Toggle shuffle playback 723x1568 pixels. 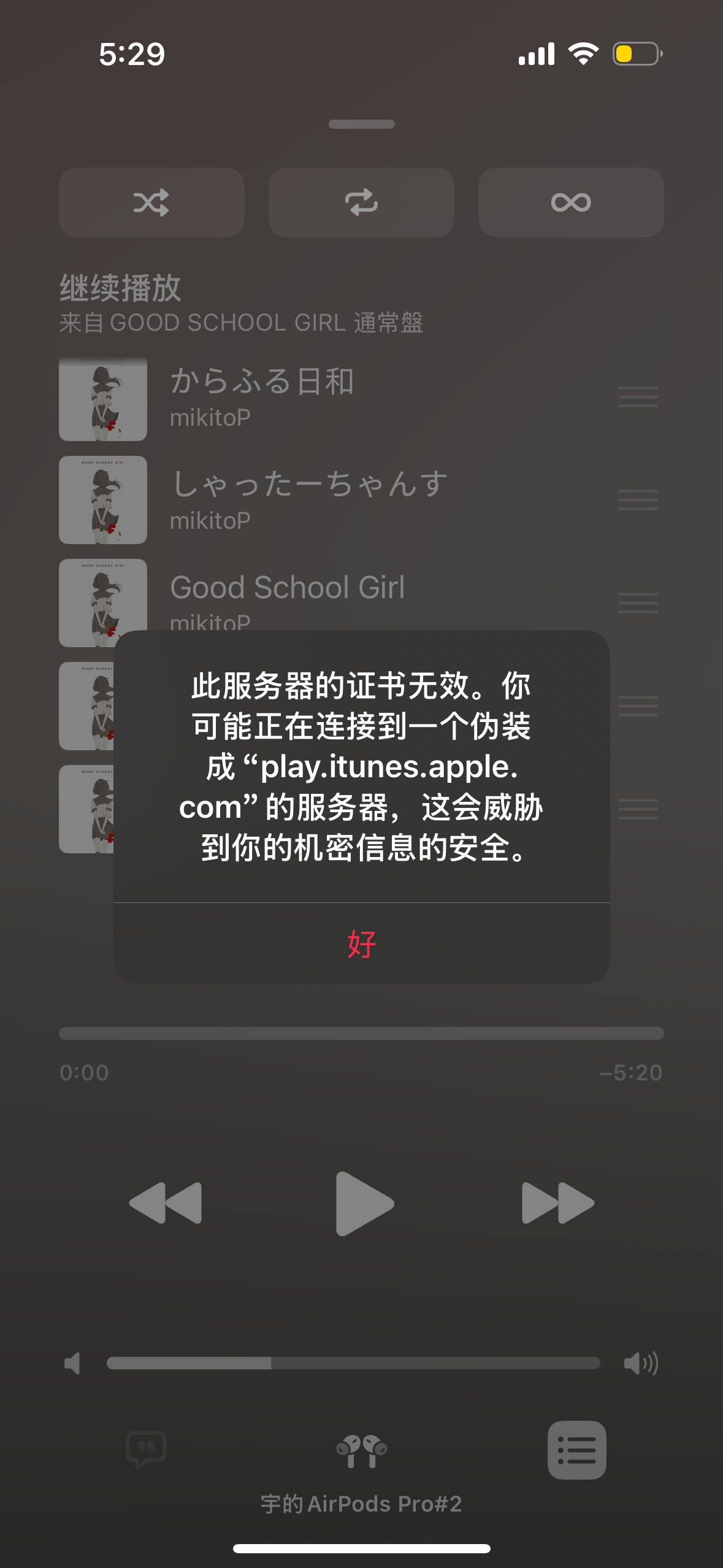(x=151, y=202)
